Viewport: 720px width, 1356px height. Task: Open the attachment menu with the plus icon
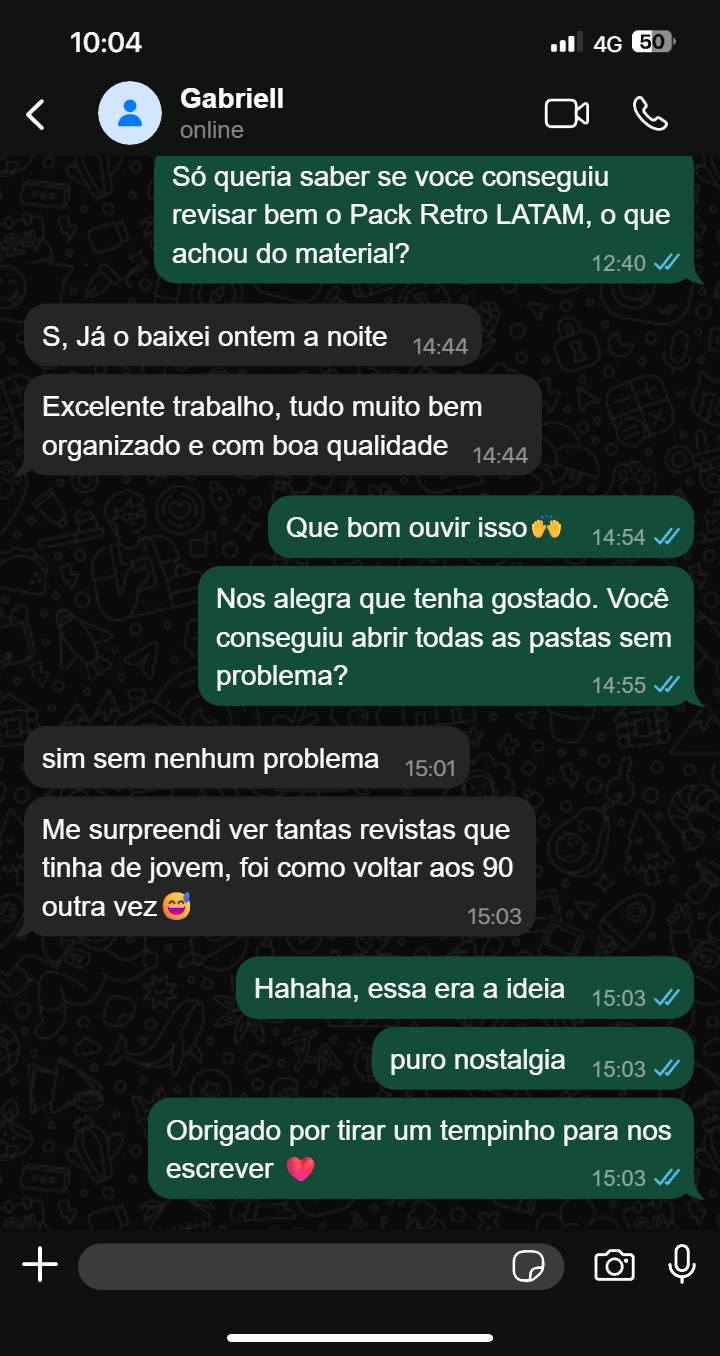[40, 1265]
